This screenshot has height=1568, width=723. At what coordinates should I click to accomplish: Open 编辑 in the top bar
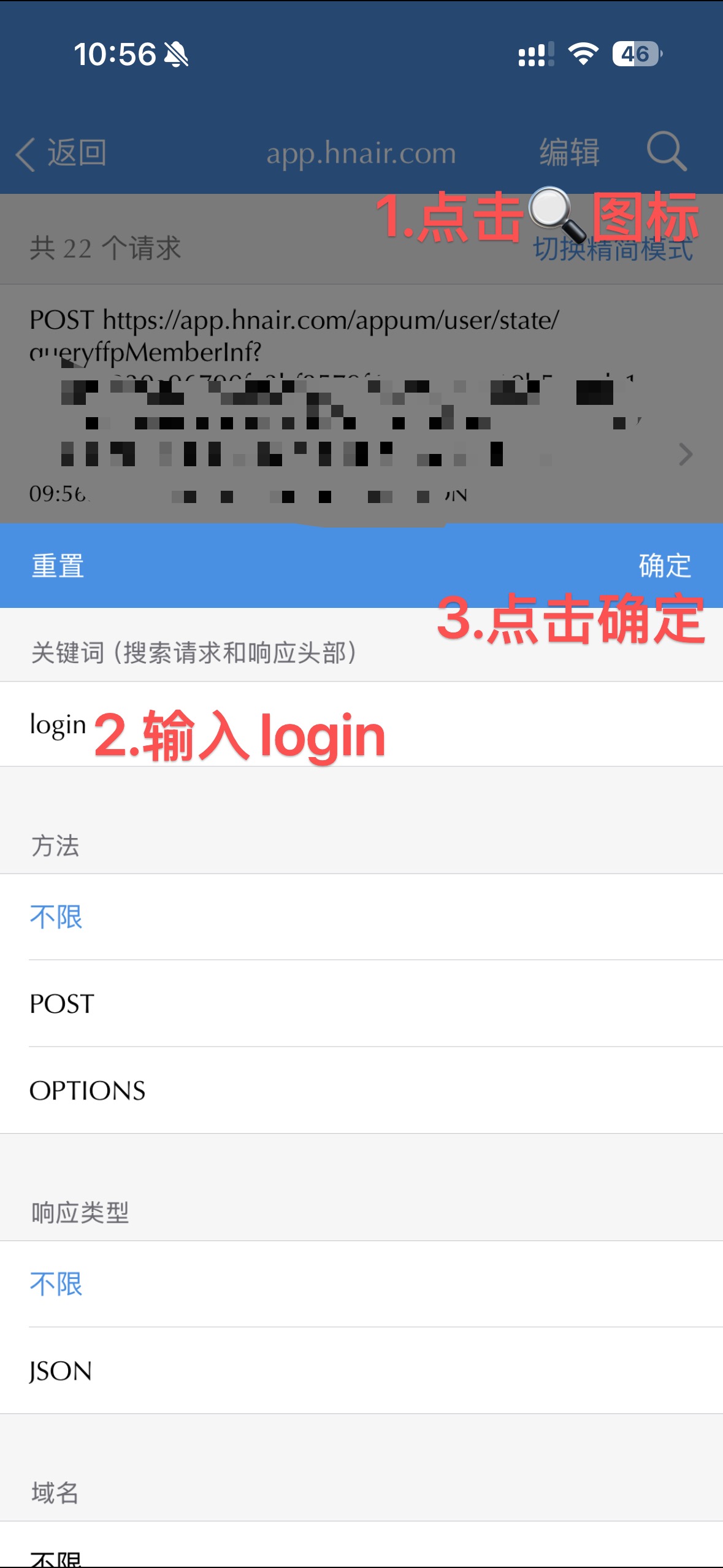570,152
